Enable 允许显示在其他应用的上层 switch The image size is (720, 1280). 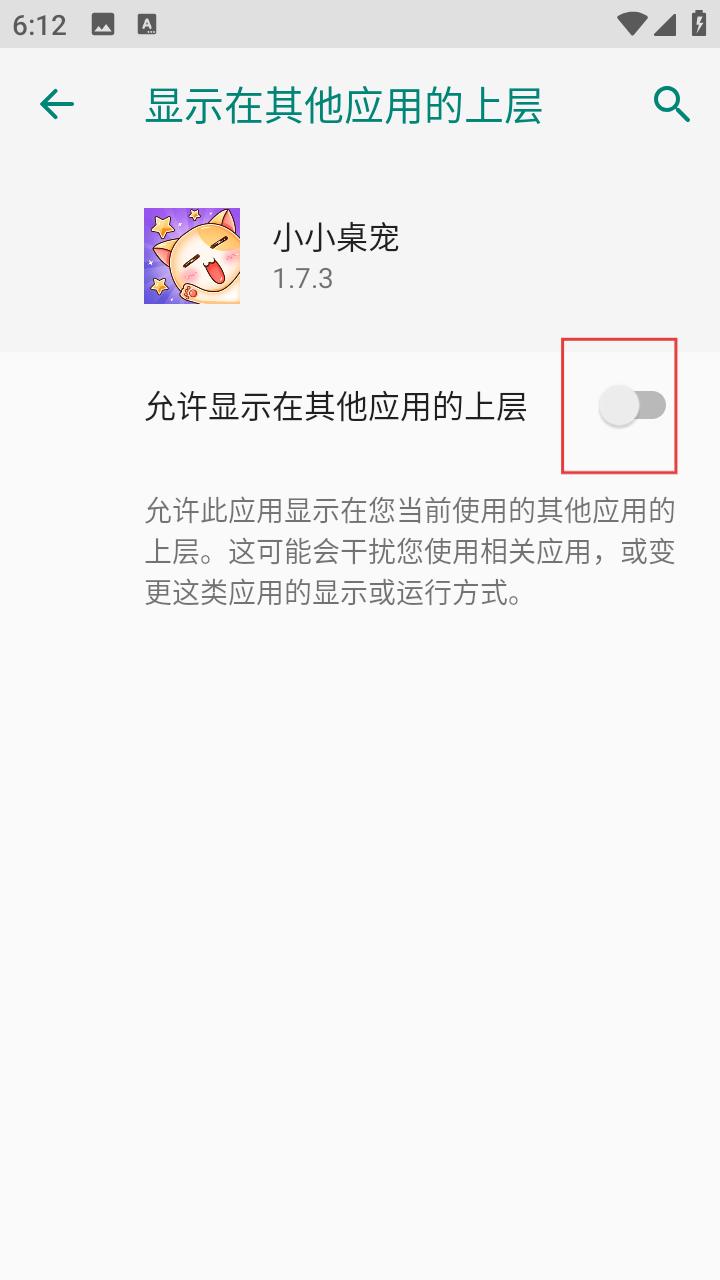pos(632,406)
